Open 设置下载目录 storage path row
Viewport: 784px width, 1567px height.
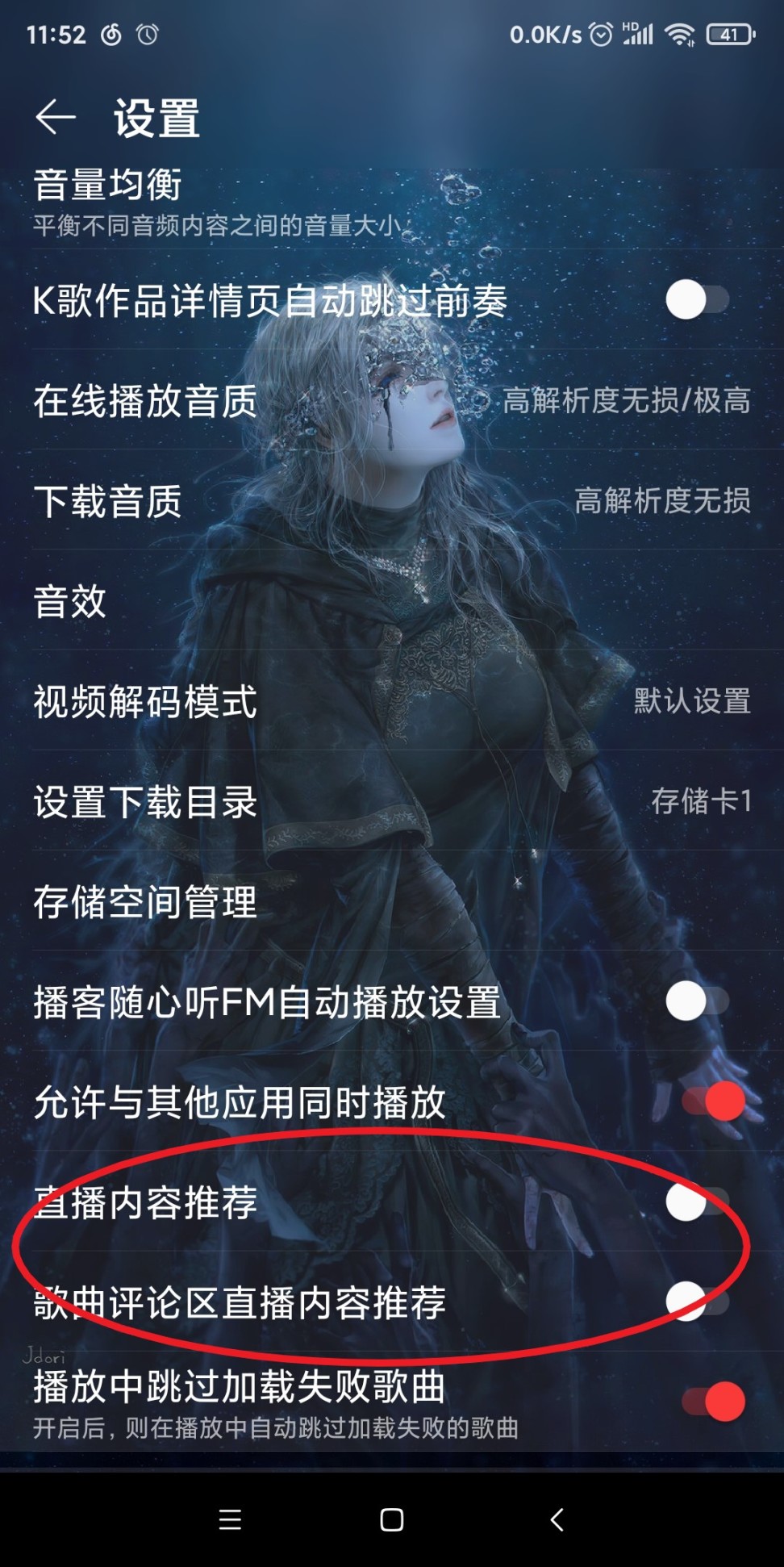(x=392, y=801)
